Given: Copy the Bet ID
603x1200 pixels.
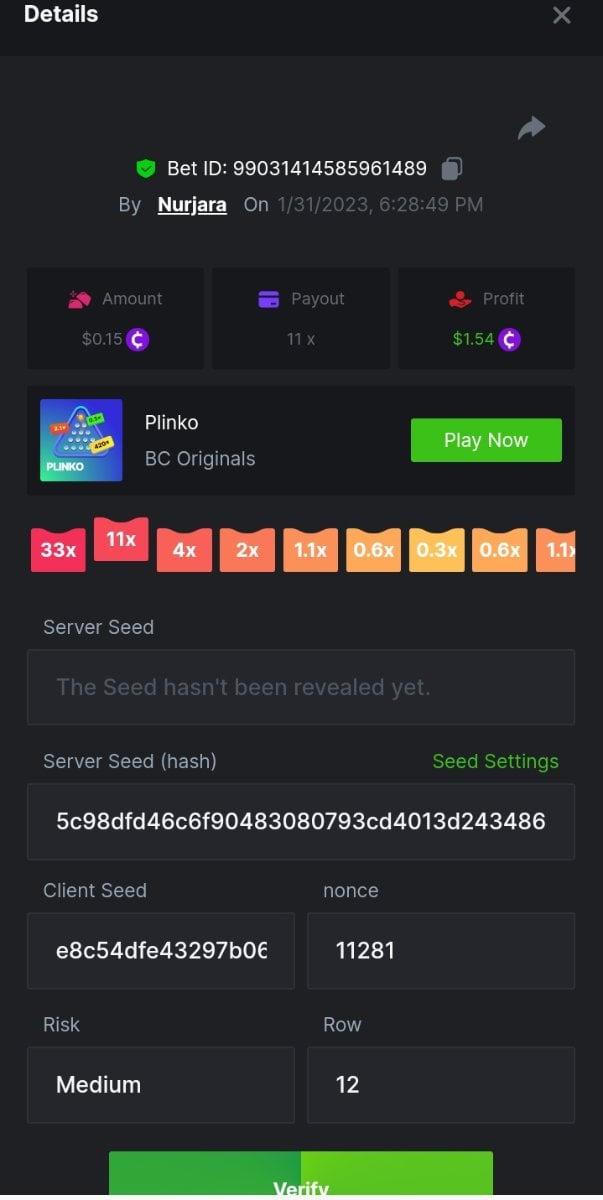Looking at the screenshot, I should [452, 168].
